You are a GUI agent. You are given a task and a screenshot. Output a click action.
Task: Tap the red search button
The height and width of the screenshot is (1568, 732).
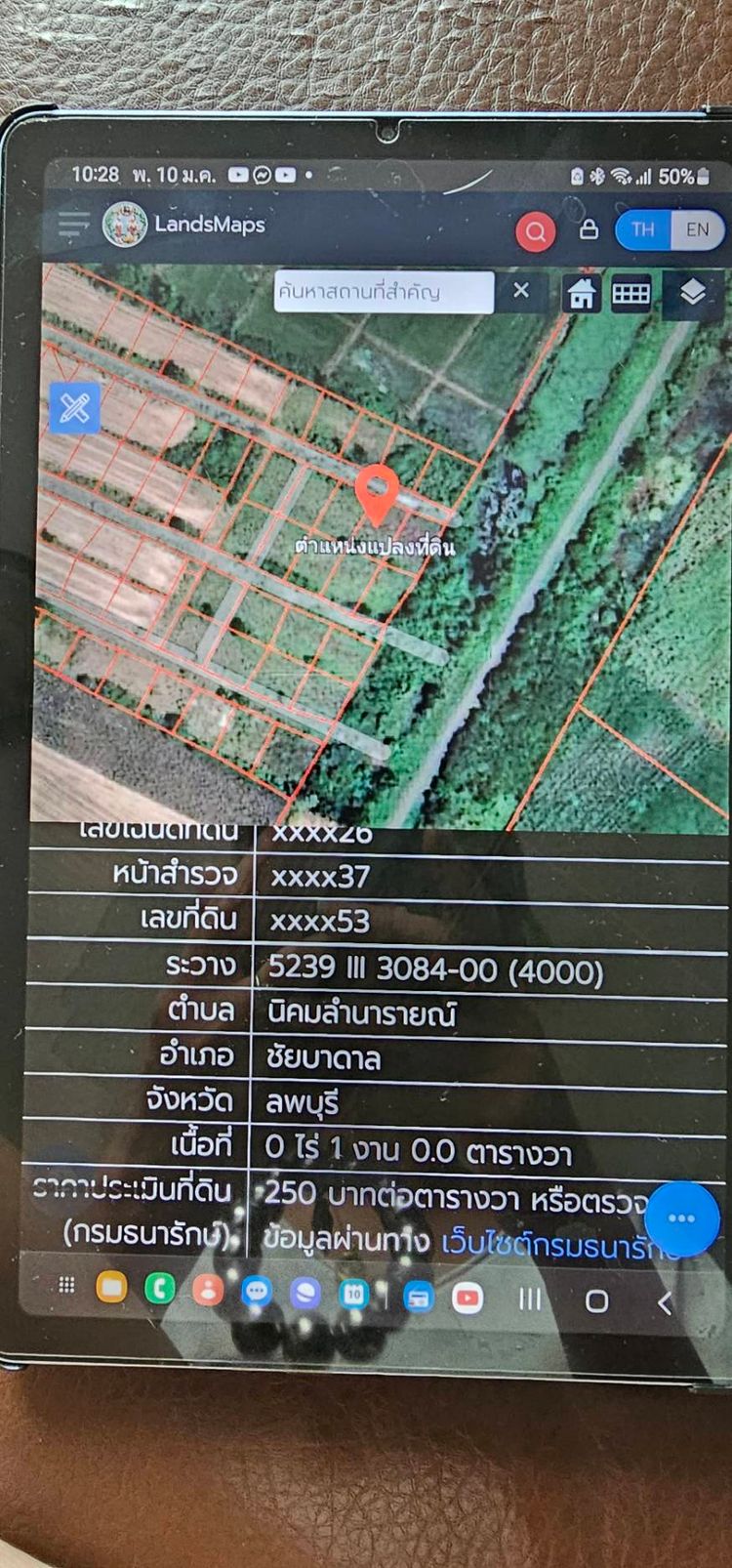535,231
